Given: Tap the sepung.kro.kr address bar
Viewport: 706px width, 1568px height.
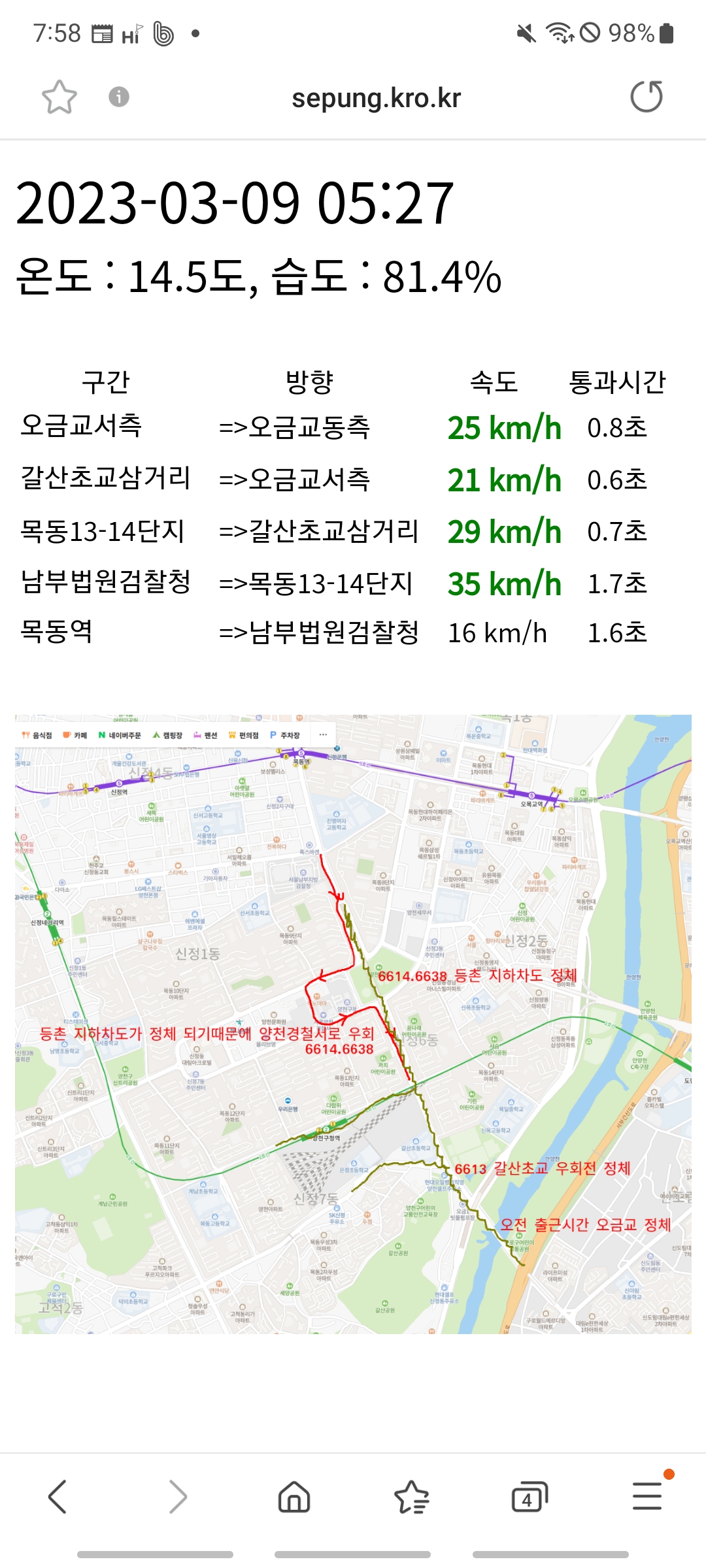Looking at the screenshot, I should tap(376, 98).
